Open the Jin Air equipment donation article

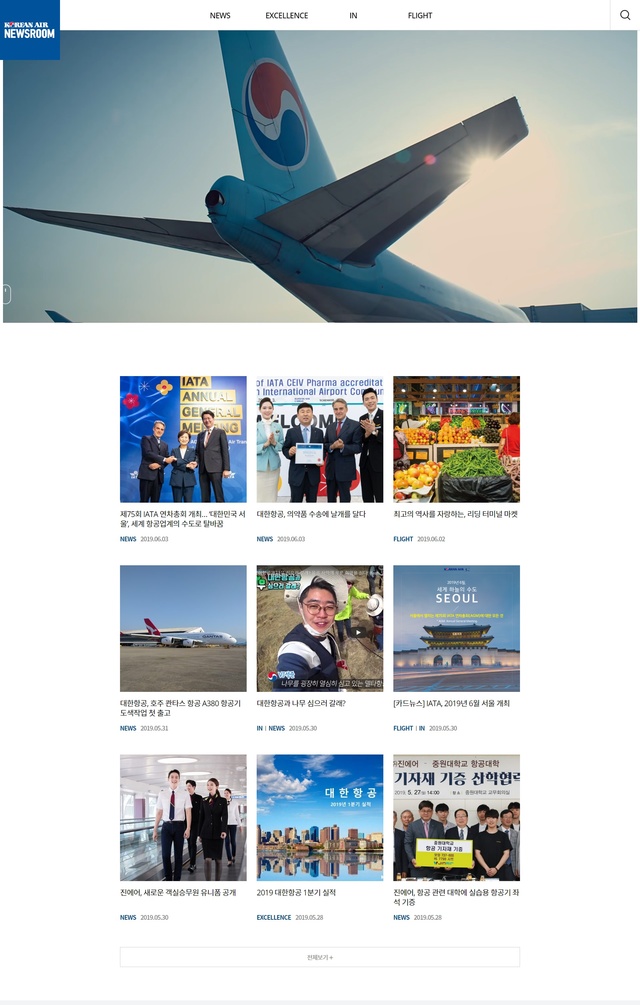(456, 817)
